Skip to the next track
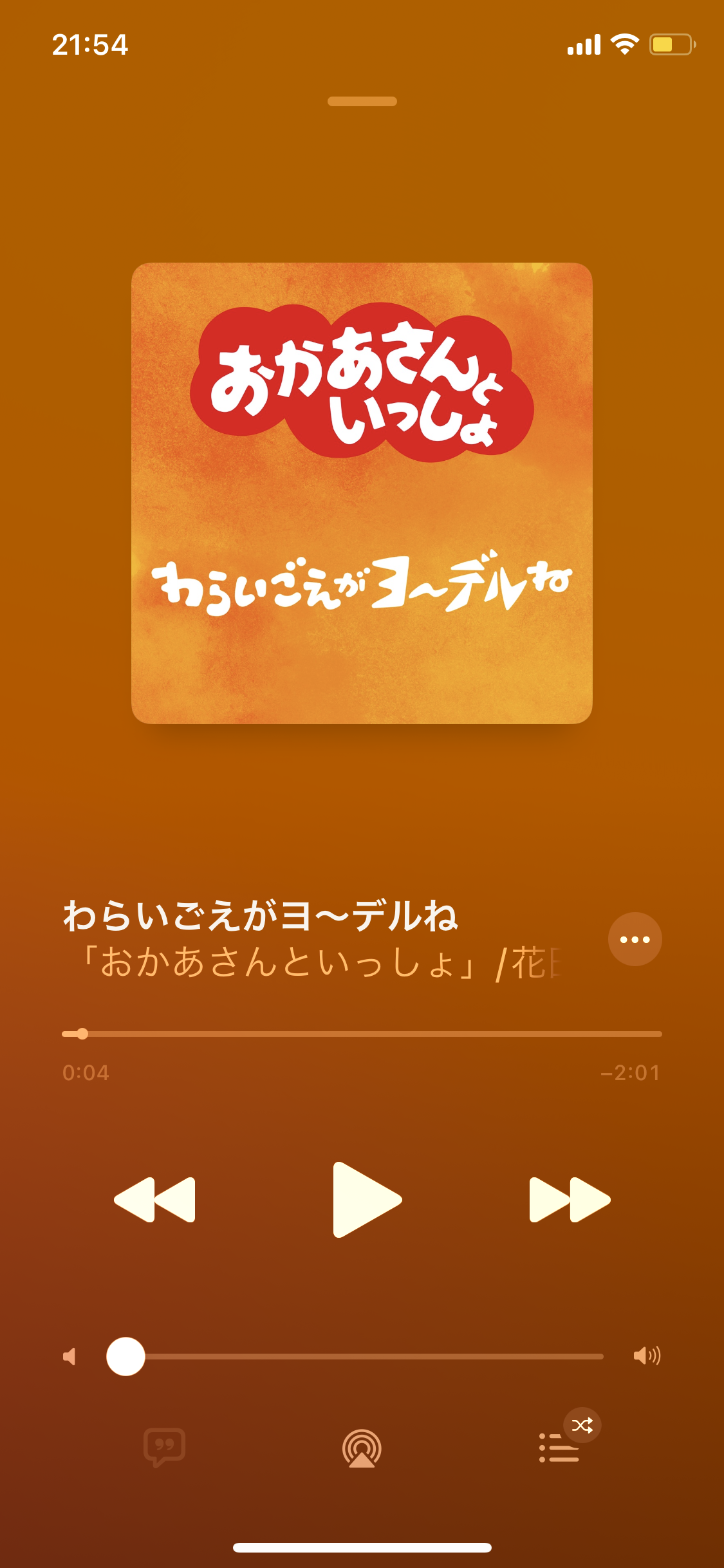This screenshot has width=724, height=1568. (569, 1199)
